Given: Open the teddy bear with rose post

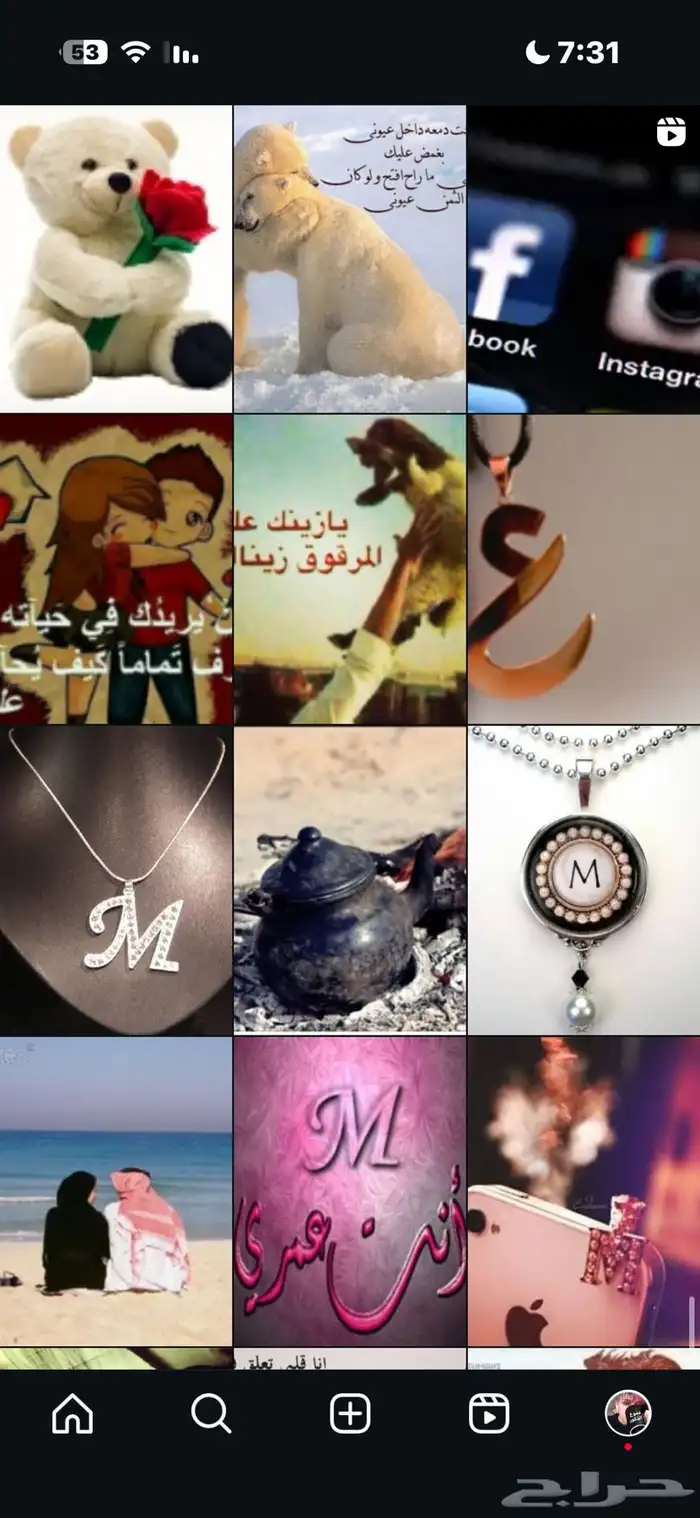Looking at the screenshot, I should click(x=116, y=258).
